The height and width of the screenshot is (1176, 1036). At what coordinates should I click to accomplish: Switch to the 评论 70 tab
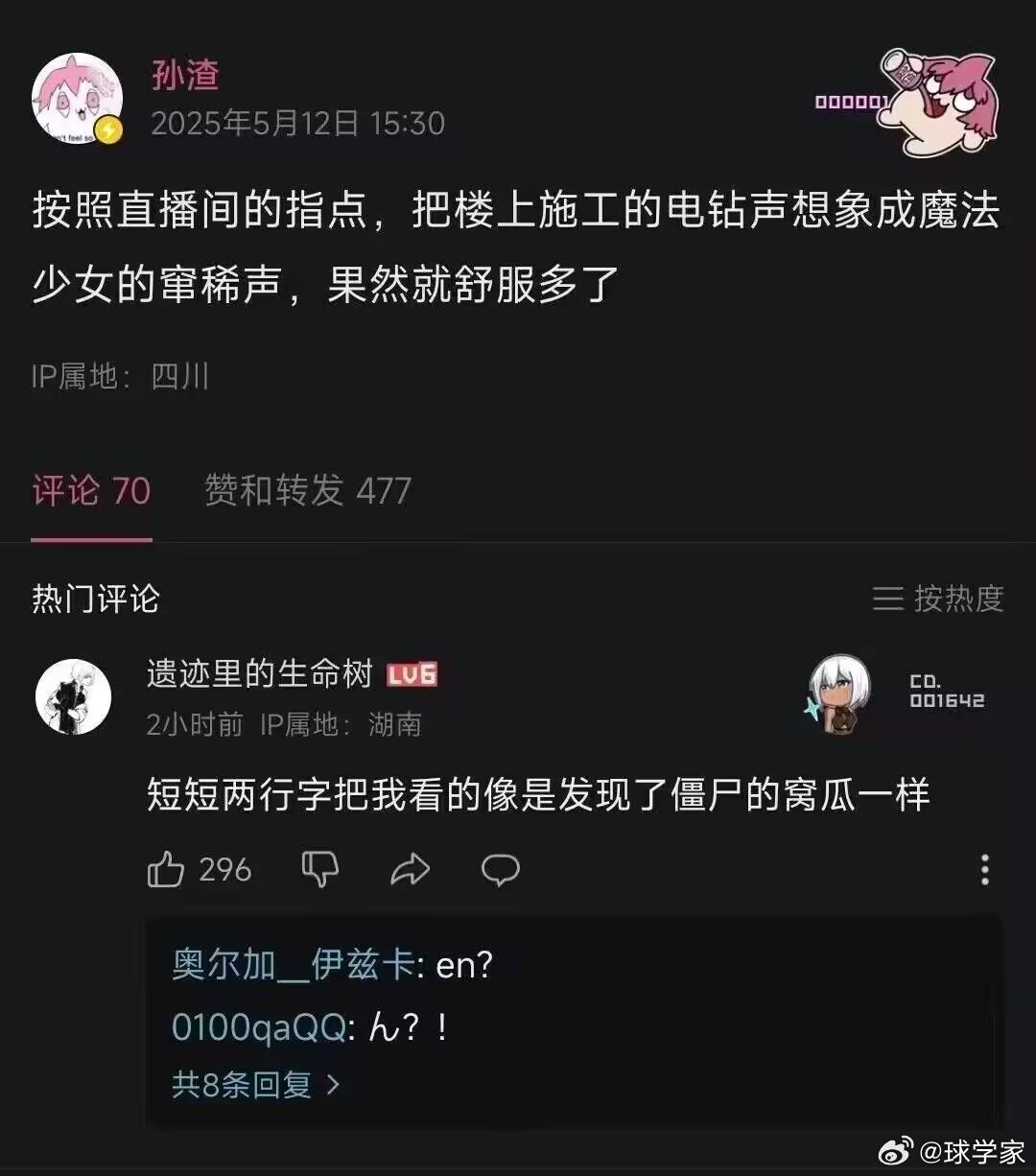(x=91, y=491)
